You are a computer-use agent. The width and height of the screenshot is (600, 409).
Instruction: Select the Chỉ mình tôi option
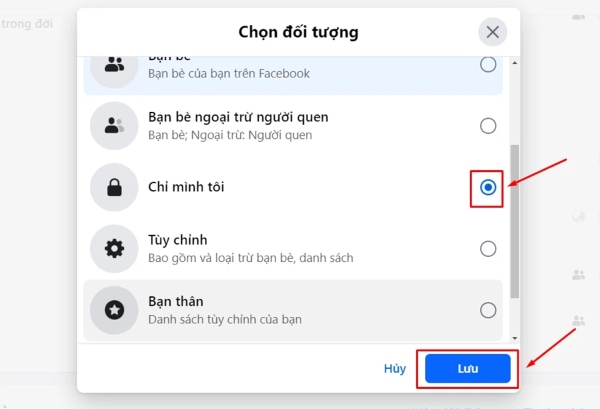click(488, 187)
